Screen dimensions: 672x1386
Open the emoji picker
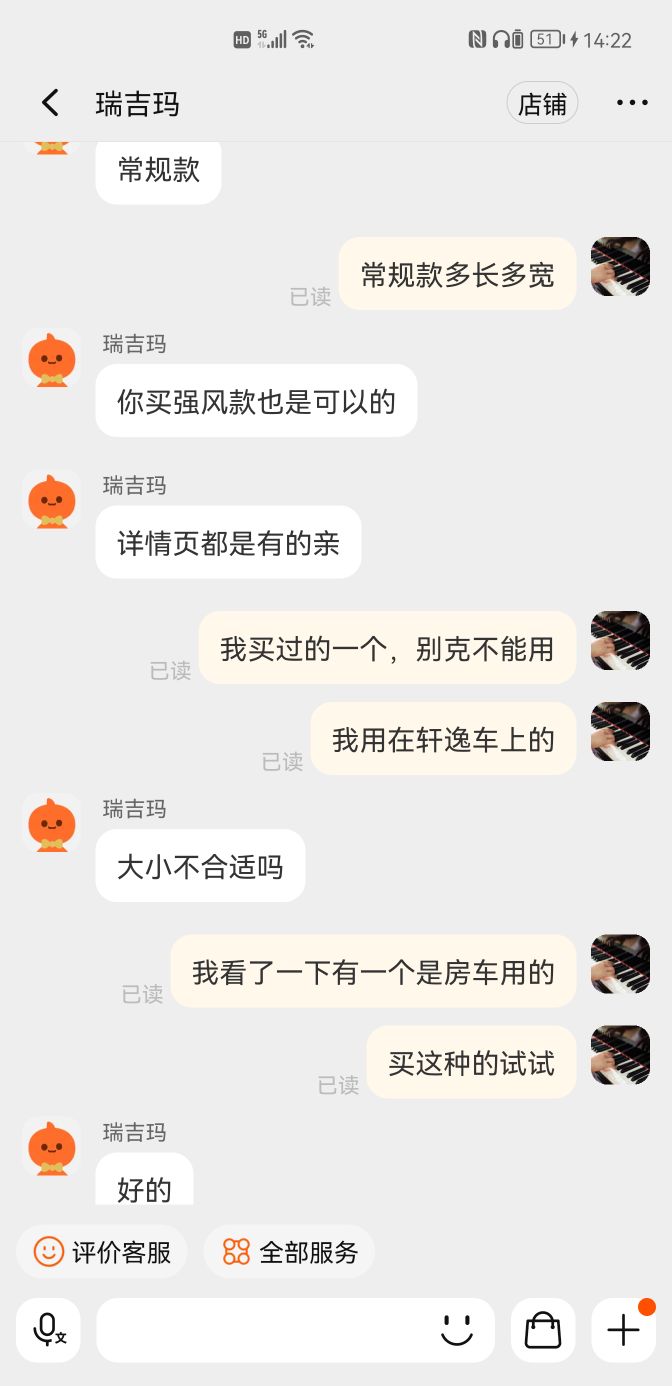(x=457, y=1330)
